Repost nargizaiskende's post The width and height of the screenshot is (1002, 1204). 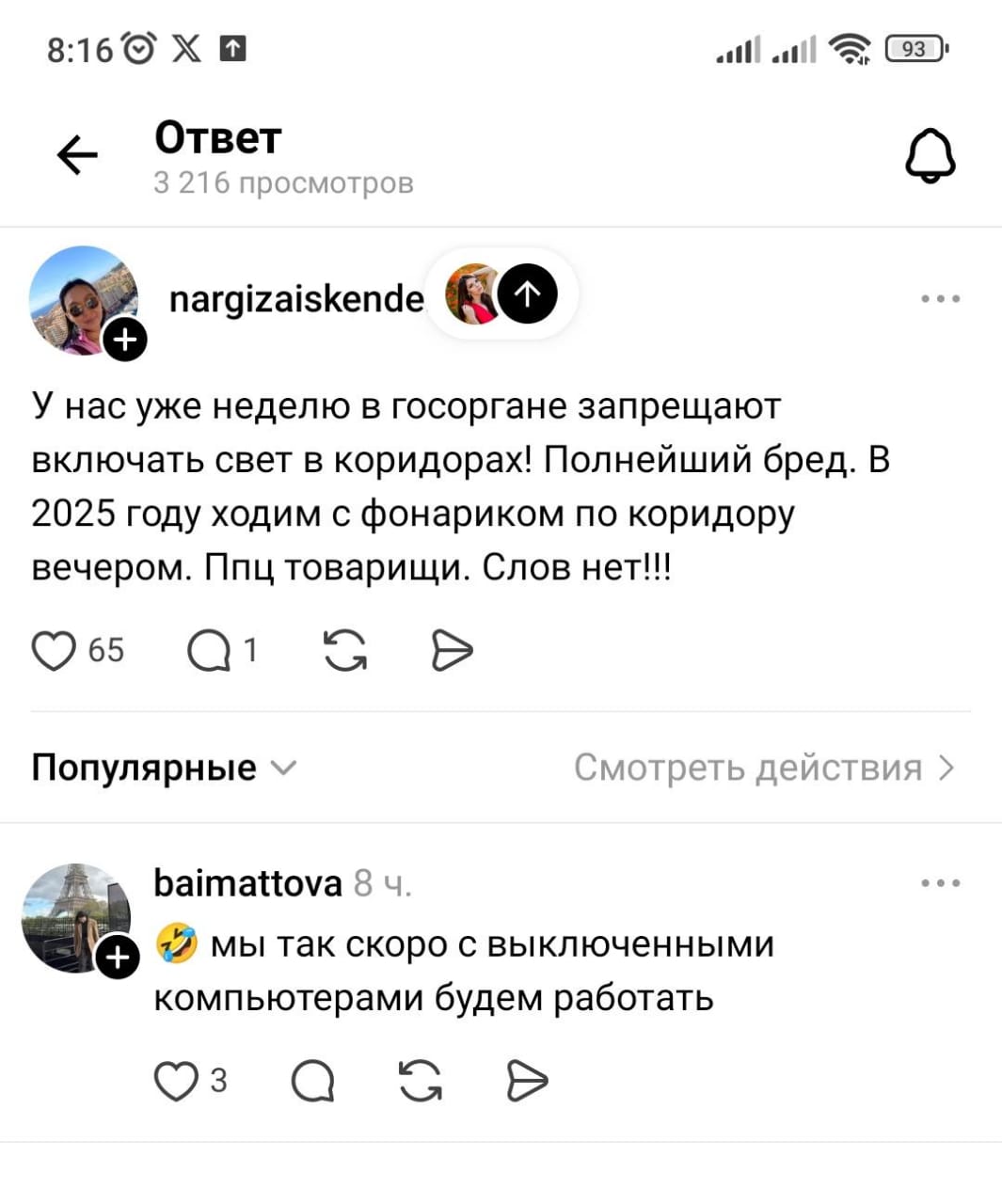click(345, 650)
